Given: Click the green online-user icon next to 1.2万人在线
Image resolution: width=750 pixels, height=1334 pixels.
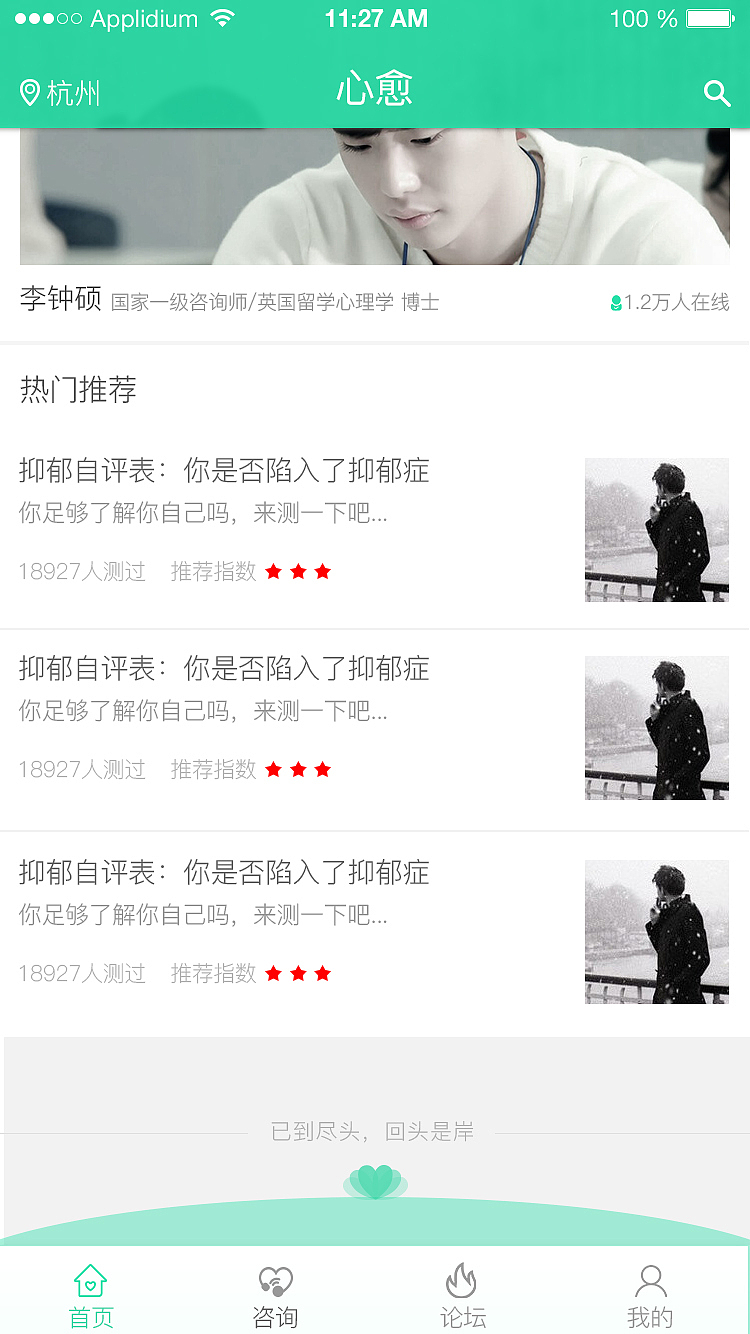Looking at the screenshot, I should click(x=617, y=300).
